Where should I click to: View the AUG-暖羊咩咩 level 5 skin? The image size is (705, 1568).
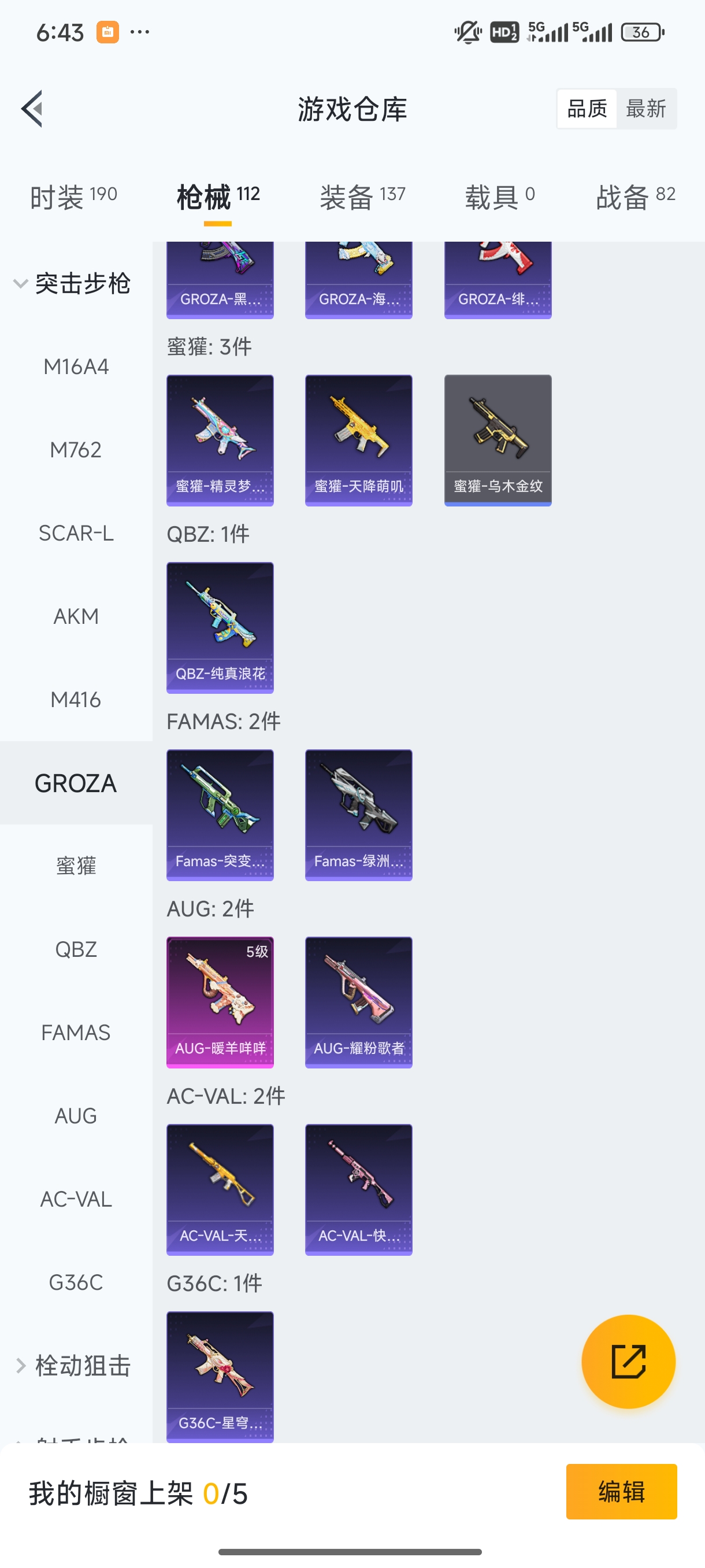tap(220, 1002)
